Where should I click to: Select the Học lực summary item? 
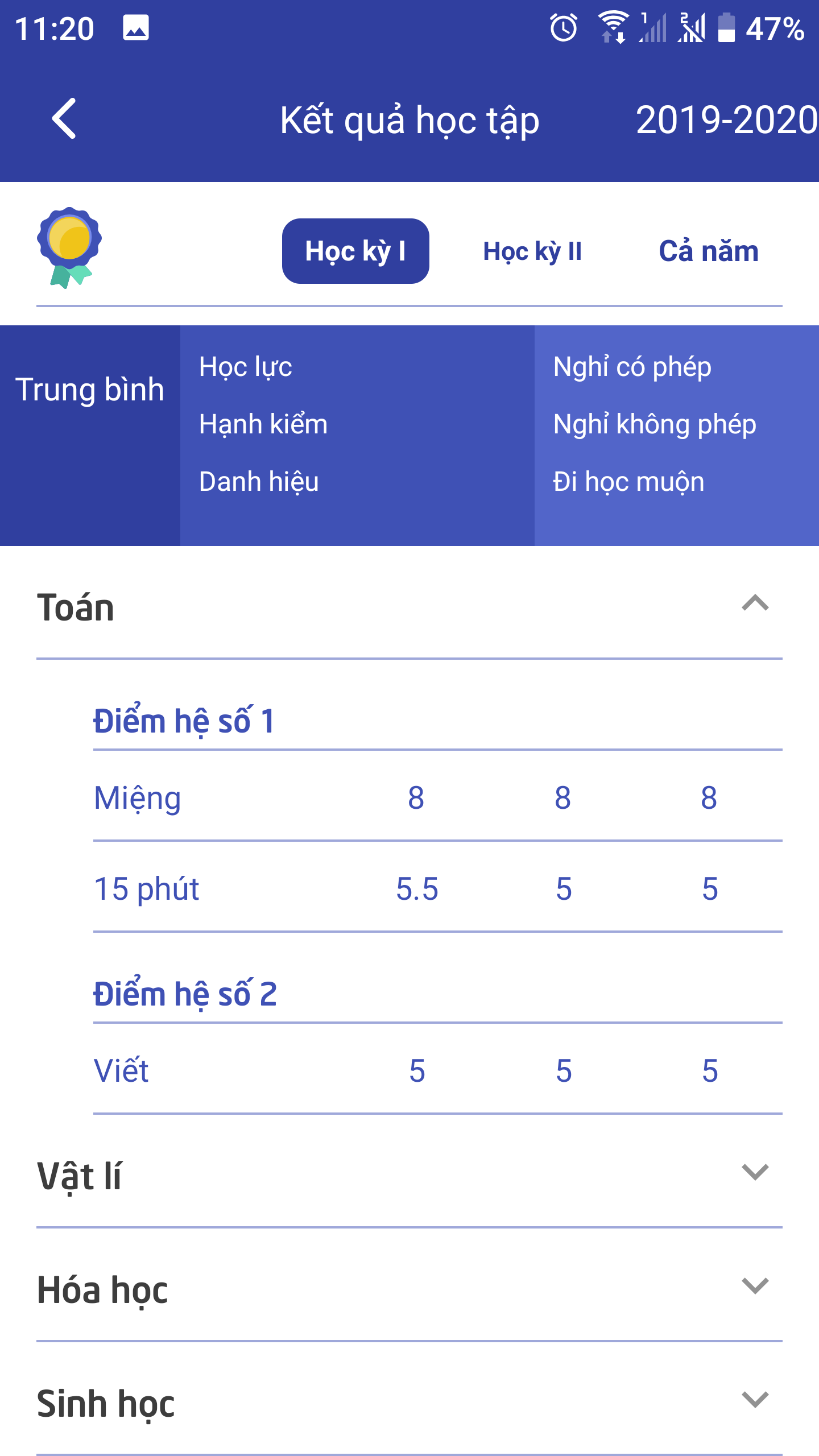click(x=245, y=367)
